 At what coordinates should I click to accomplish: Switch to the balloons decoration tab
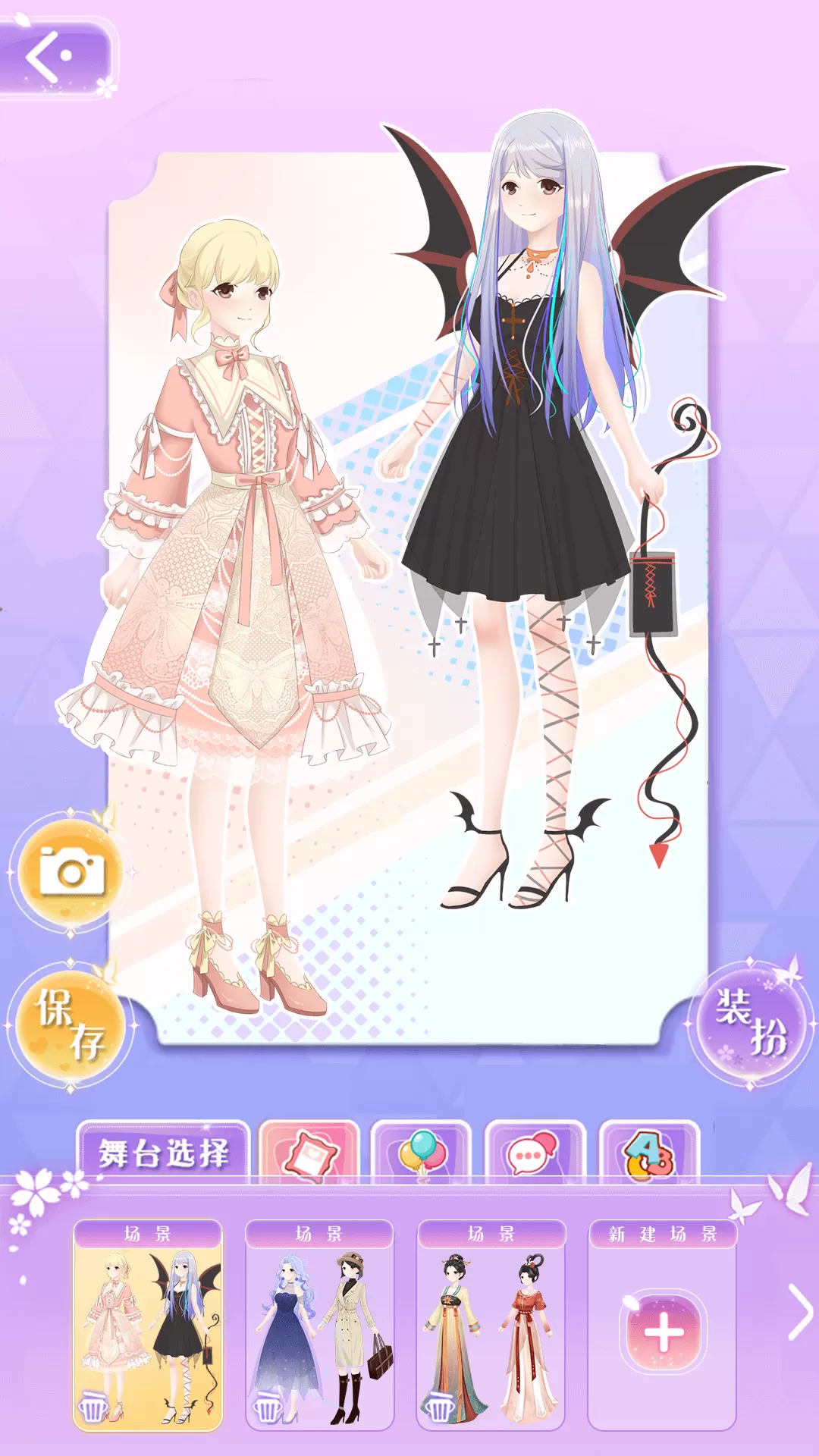[422, 1153]
